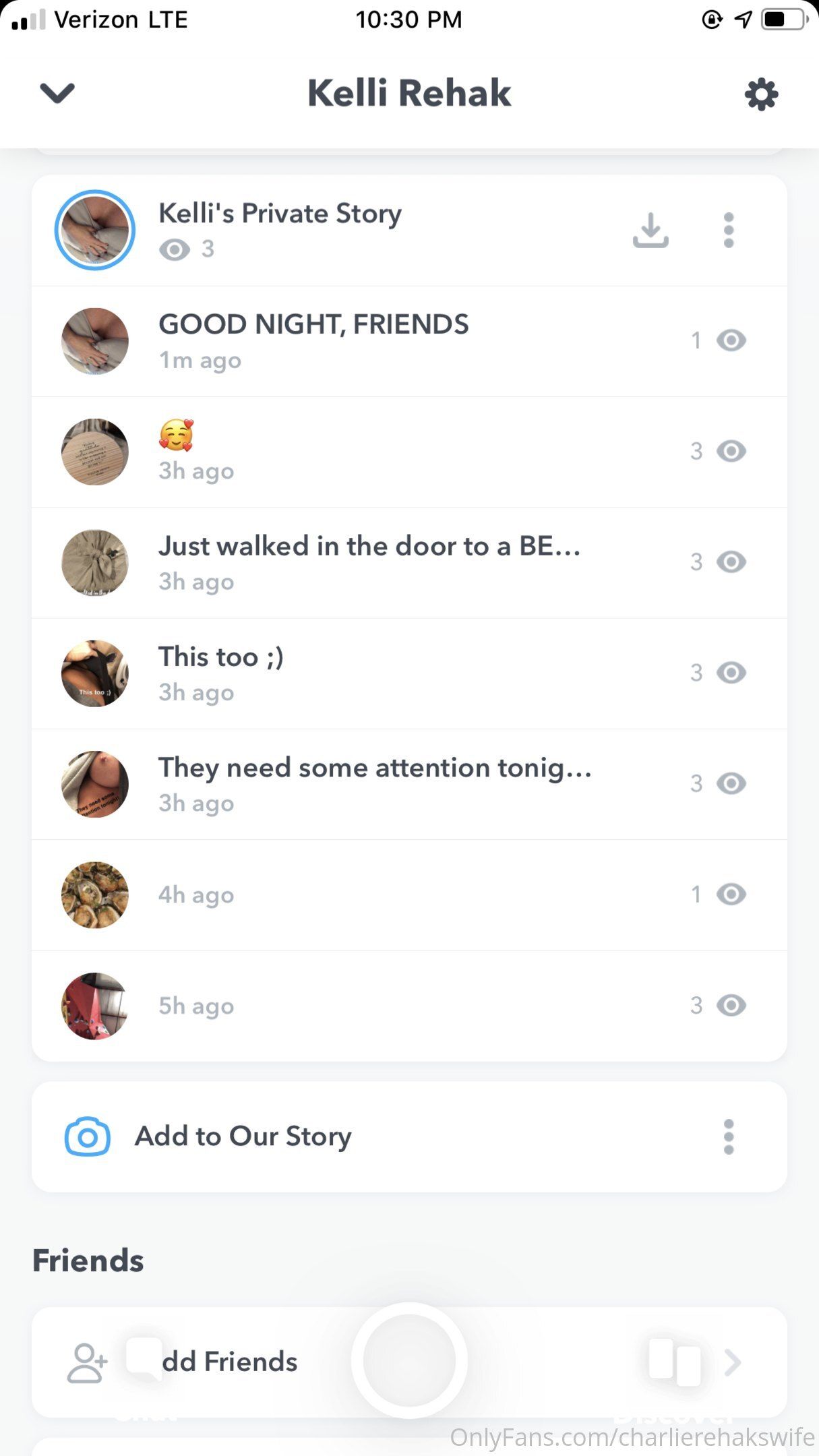819x1456 pixels.
Task: View the snap posted 5h ago
Action: coord(409,1006)
